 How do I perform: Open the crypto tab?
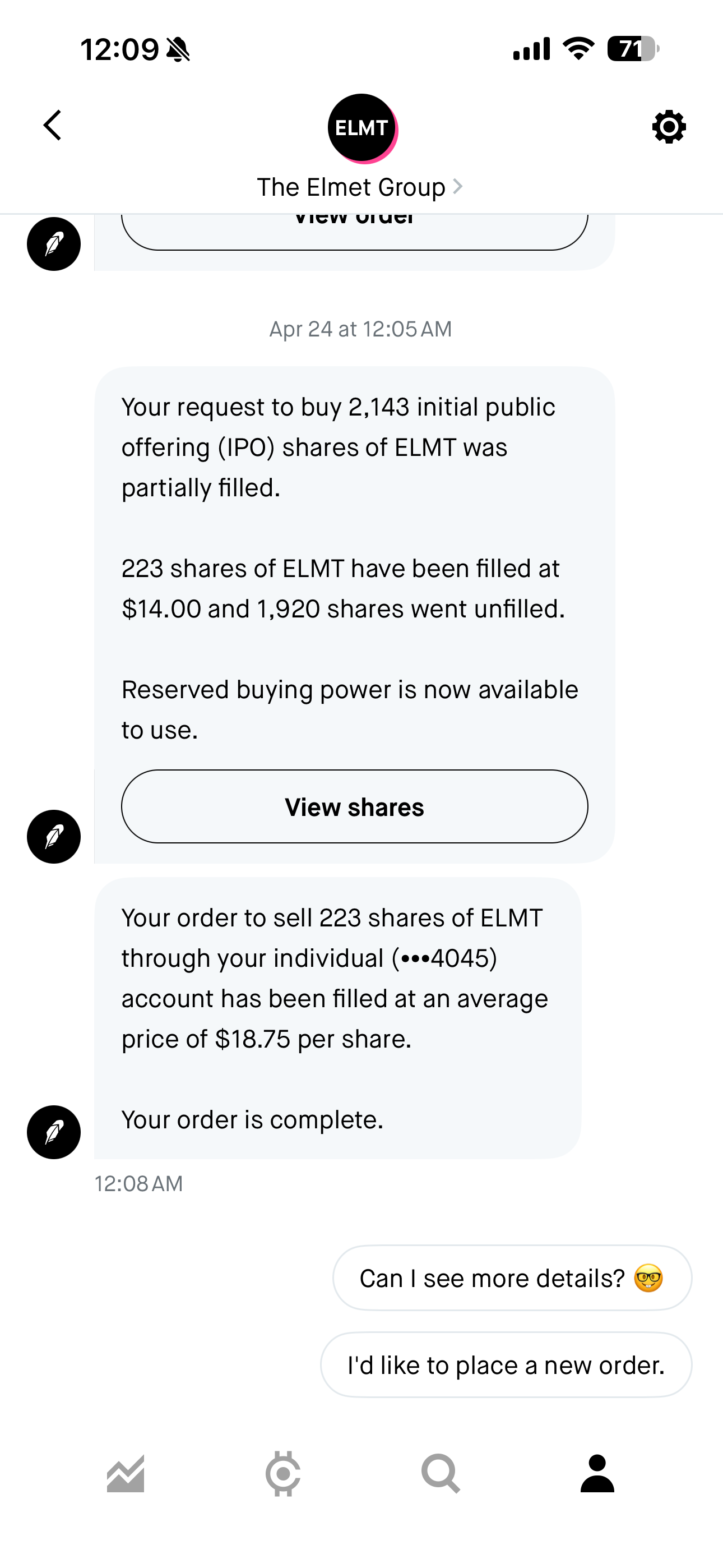tap(283, 1474)
